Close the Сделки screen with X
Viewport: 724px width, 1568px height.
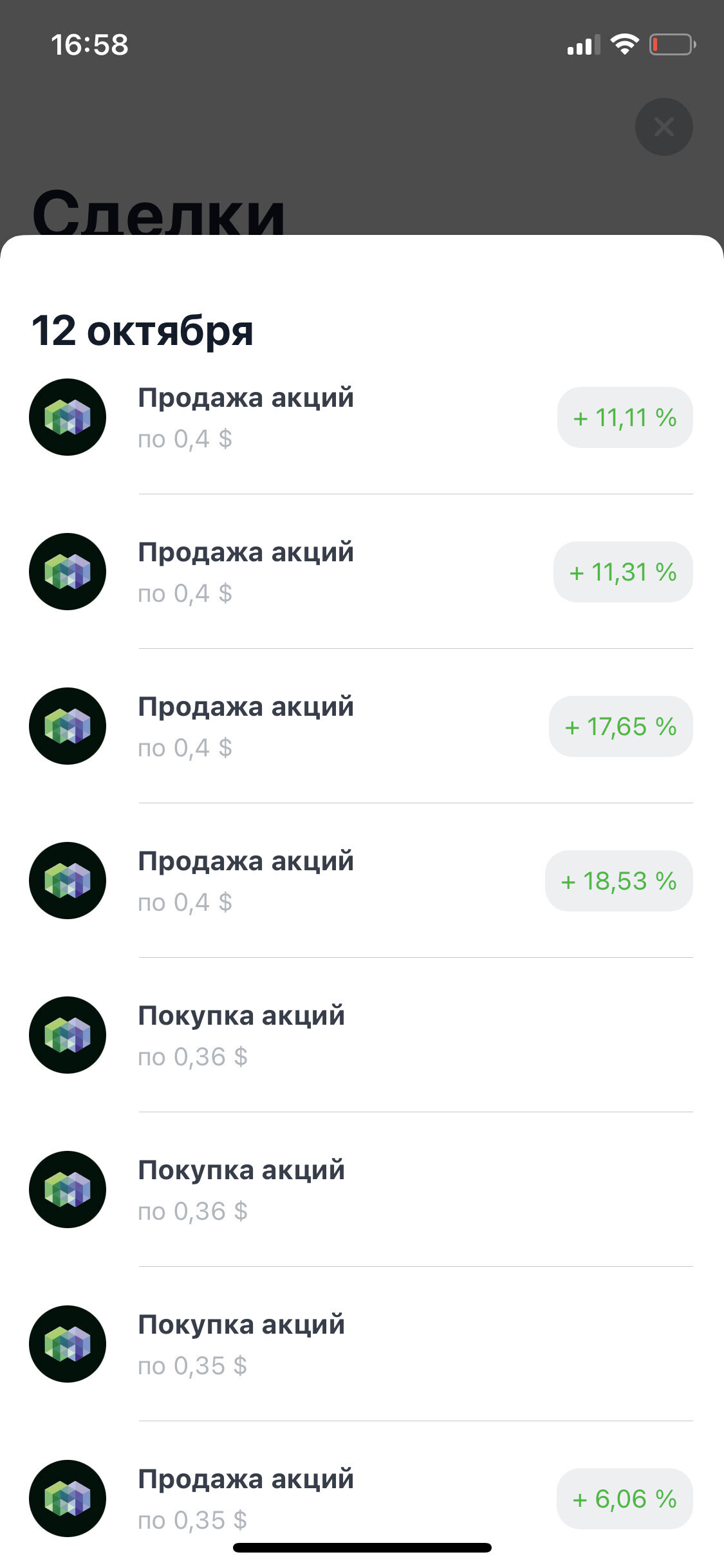[664, 127]
